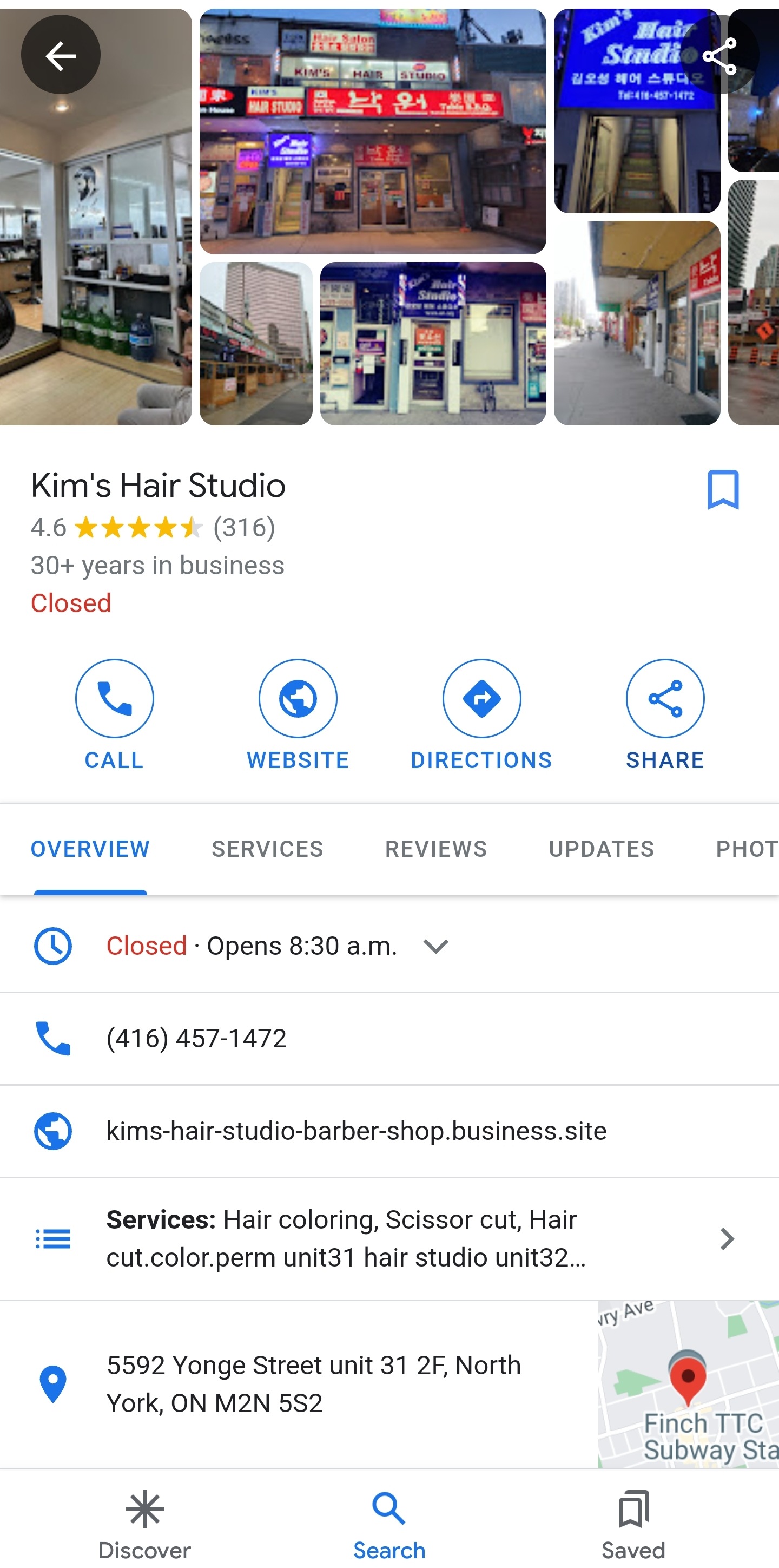Image resolution: width=779 pixels, height=1568 pixels.
Task: Select the Overview tab
Action: (90, 849)
